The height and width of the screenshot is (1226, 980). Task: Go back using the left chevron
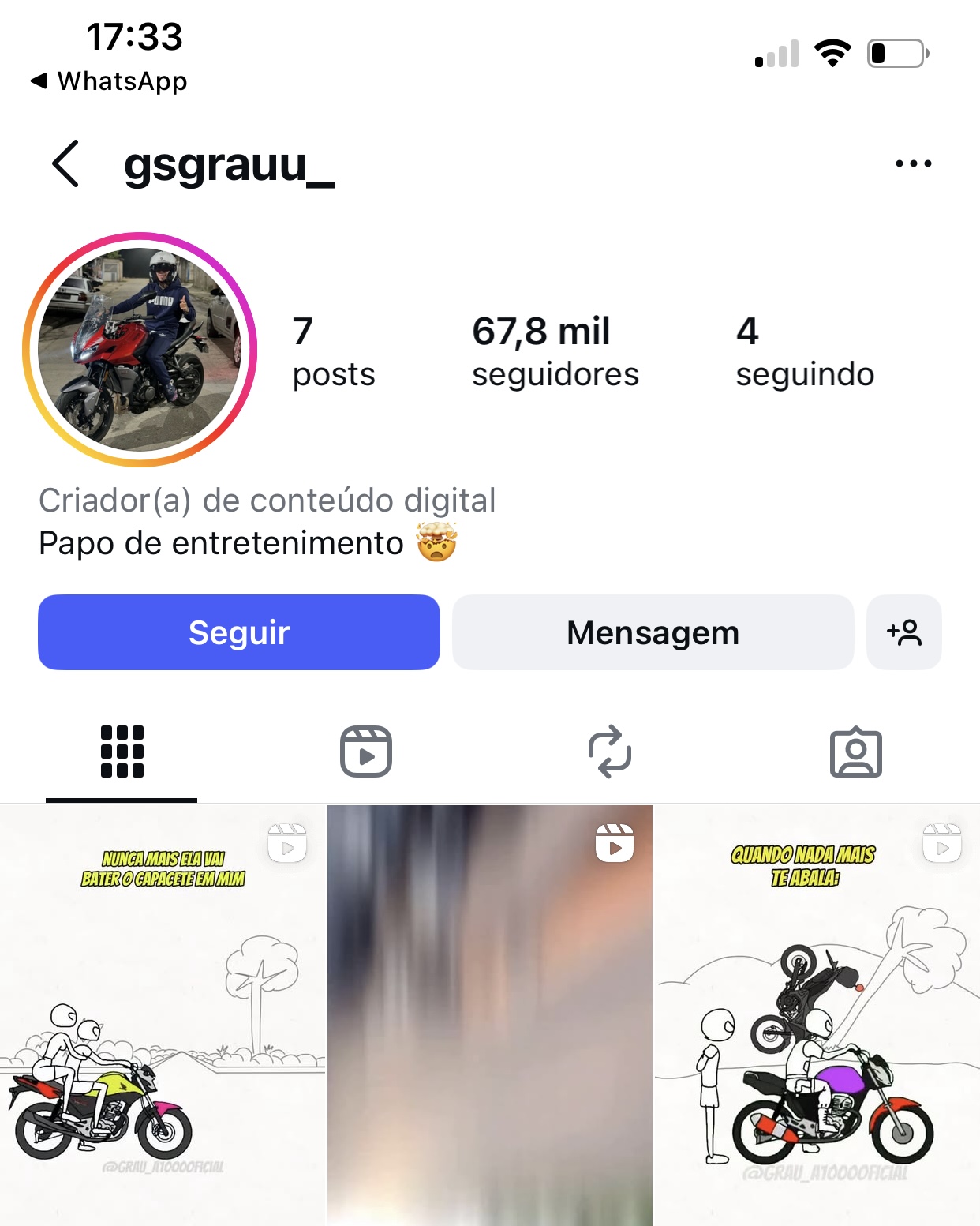point(65,163)
